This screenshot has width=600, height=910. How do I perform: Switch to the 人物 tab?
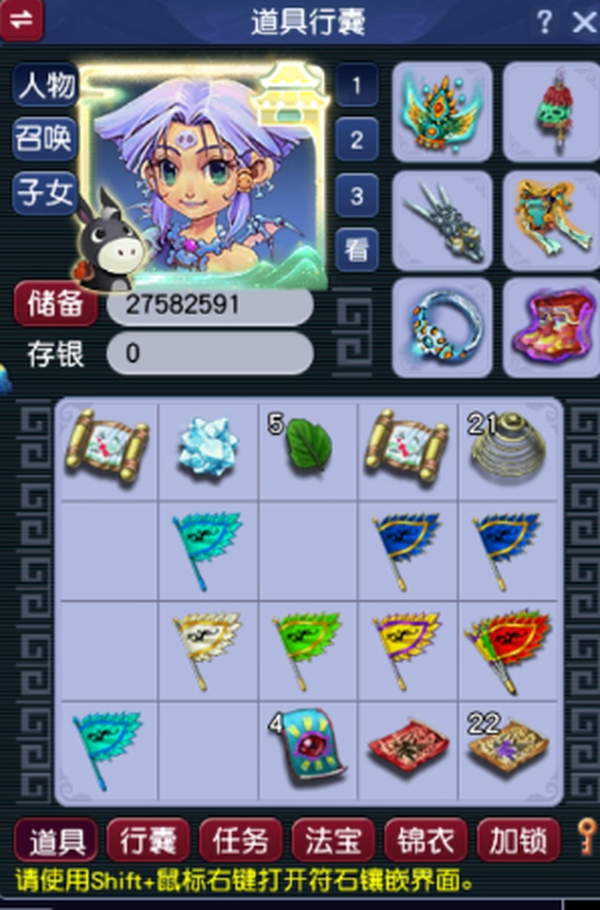click(x=46, y=85)
